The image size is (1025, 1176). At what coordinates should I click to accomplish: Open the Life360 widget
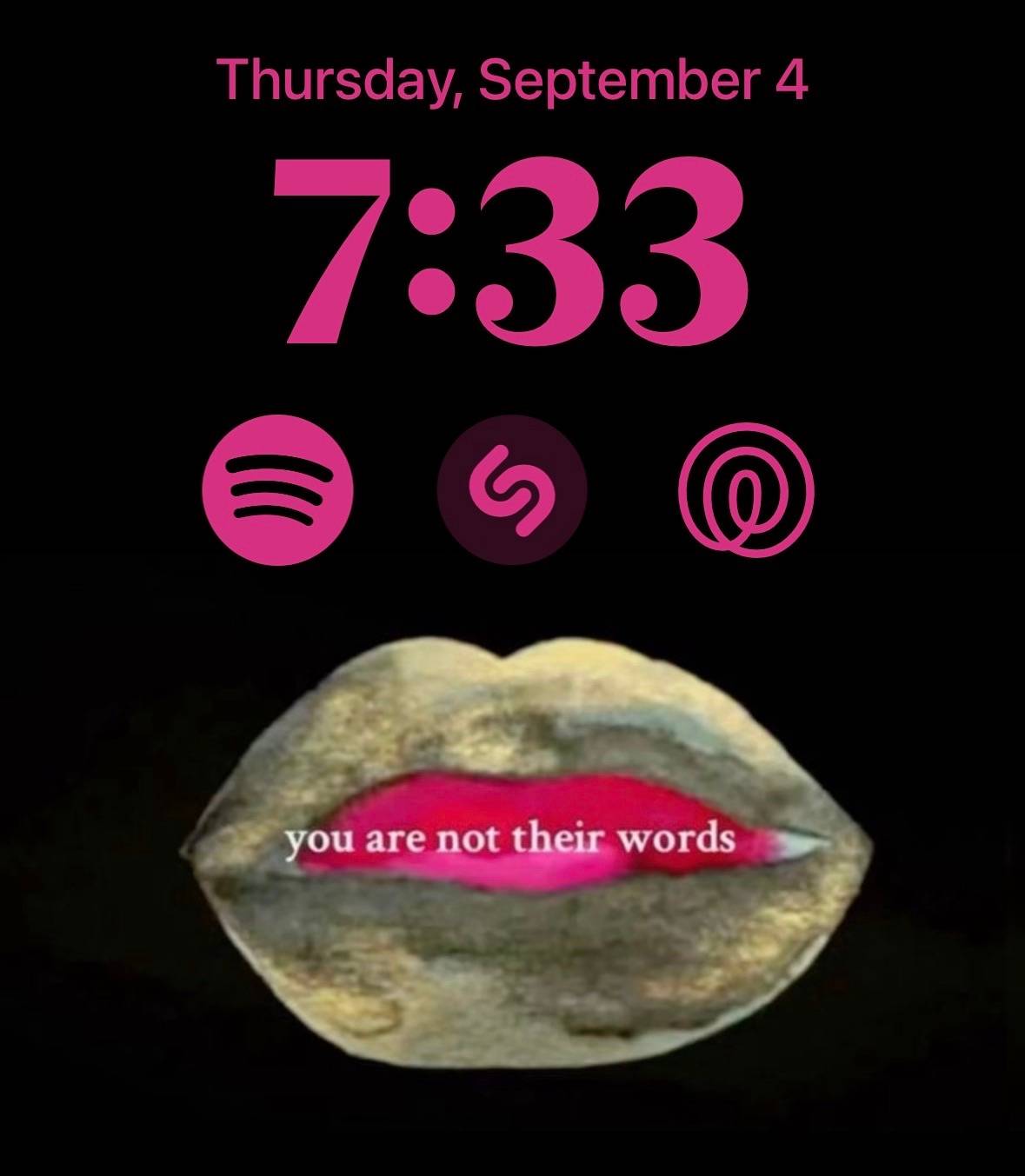point(747,490)
